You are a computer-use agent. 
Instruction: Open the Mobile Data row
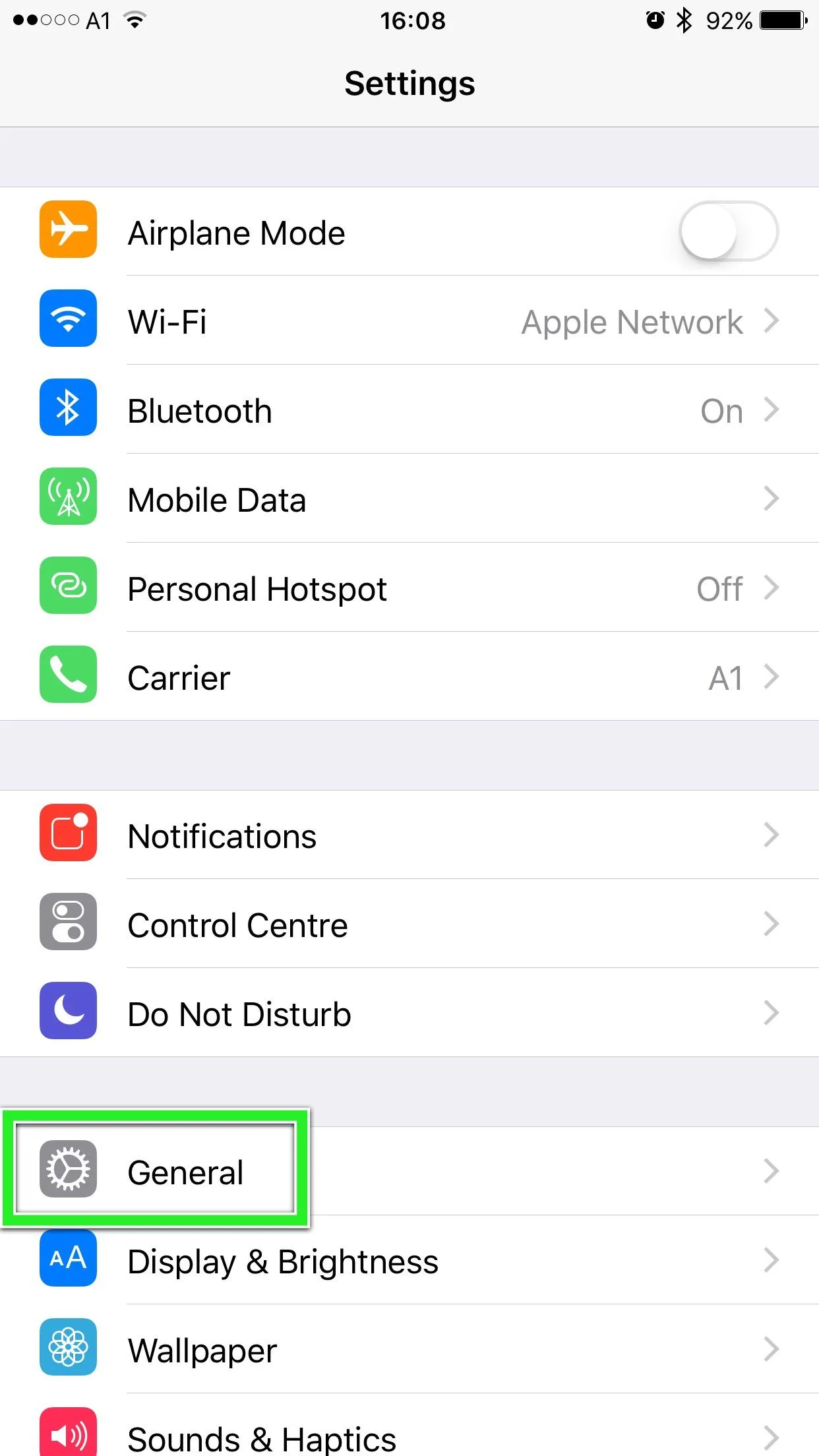[x=409, y=500]
